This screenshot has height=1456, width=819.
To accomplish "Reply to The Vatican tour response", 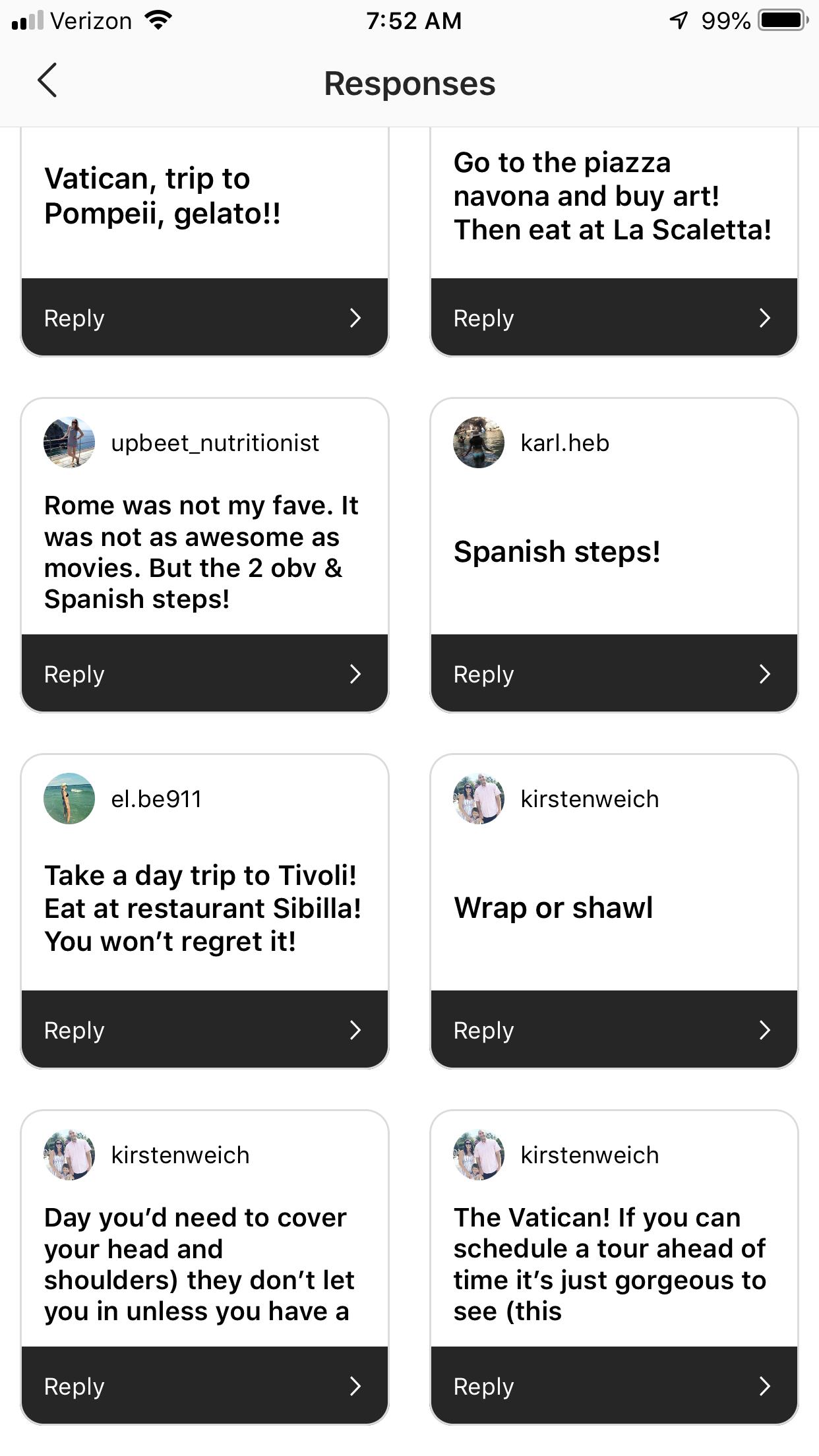I will (x=613, y=1386).
